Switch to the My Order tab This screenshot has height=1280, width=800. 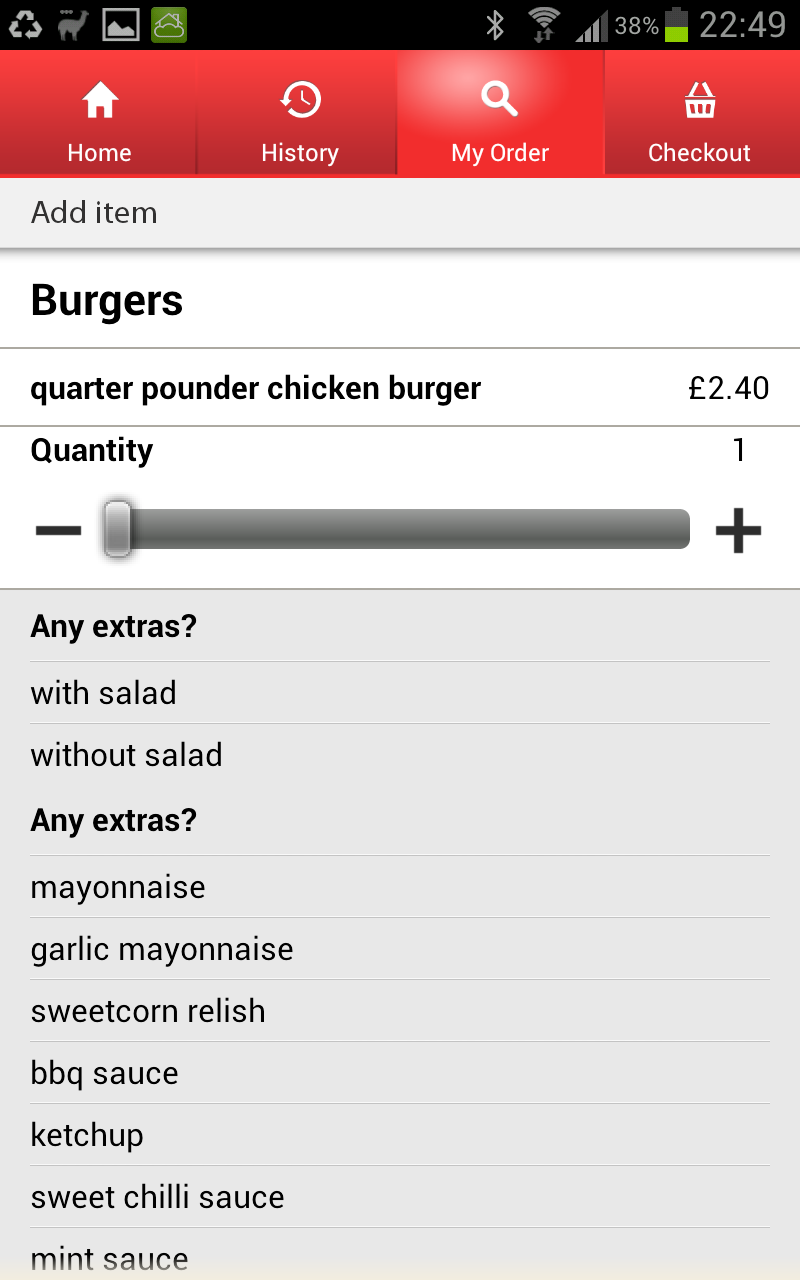click(x=500, y=113)
